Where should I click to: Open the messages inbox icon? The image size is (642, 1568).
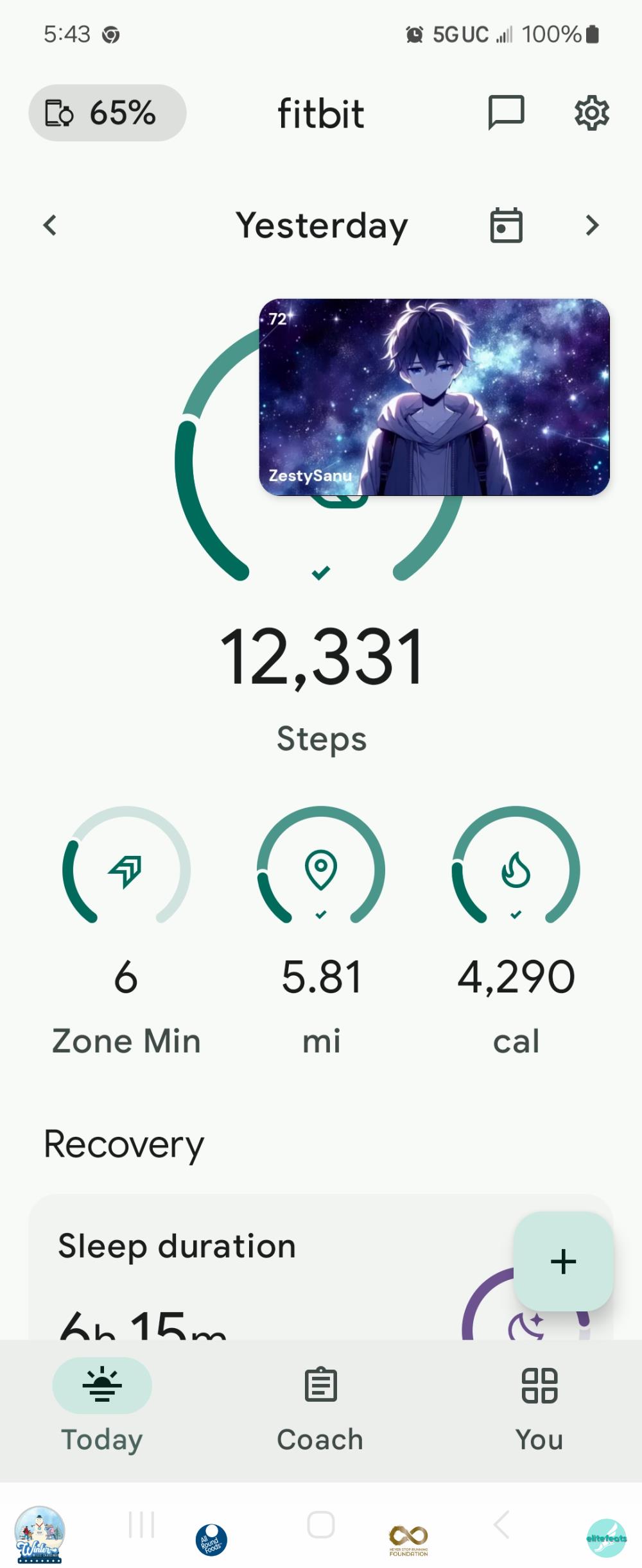pyautogui.click(x=506, y=113)
